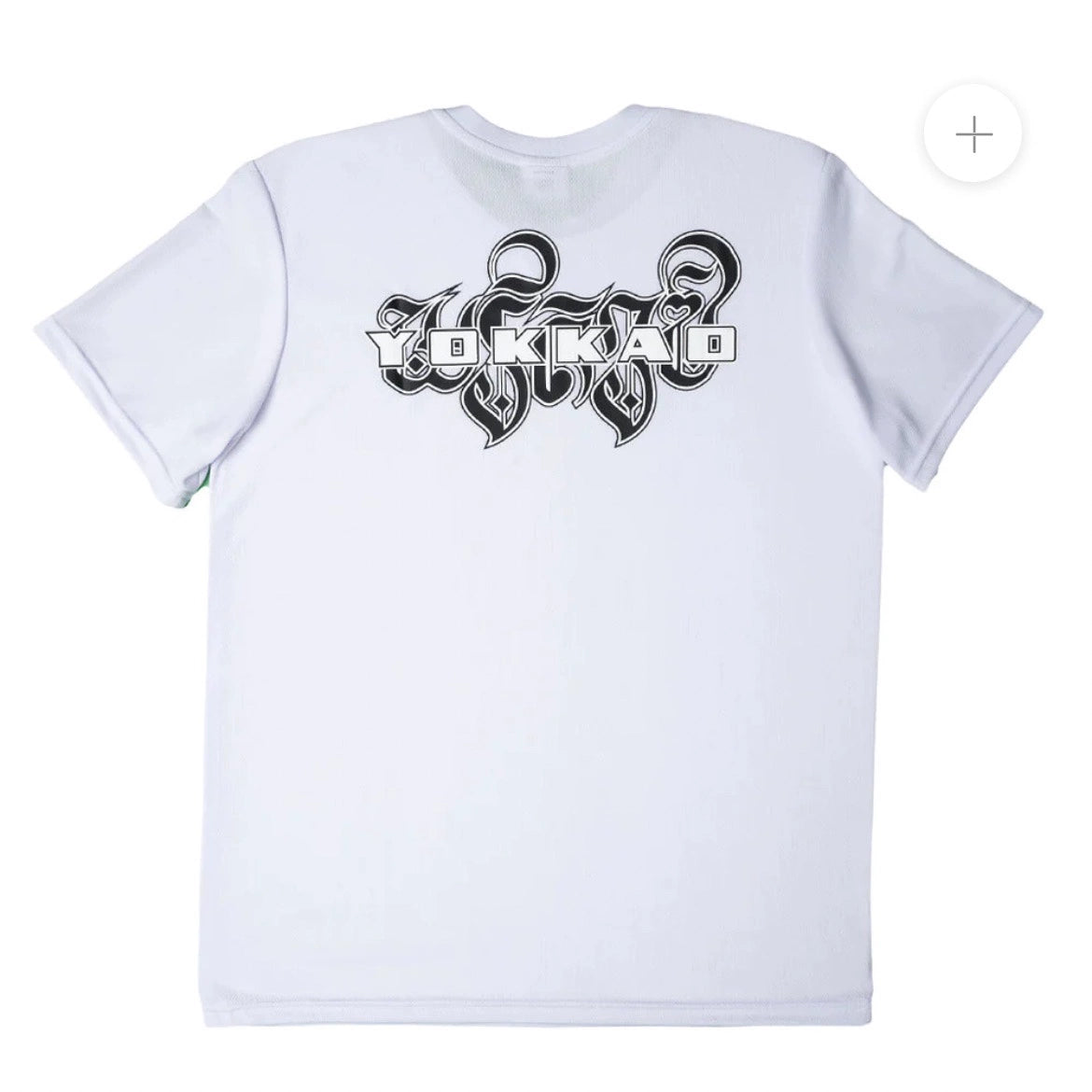Screen dimensions: 1092x1092
Task: Tap the plus icon to enlarge the image
Action: [973, 137]
